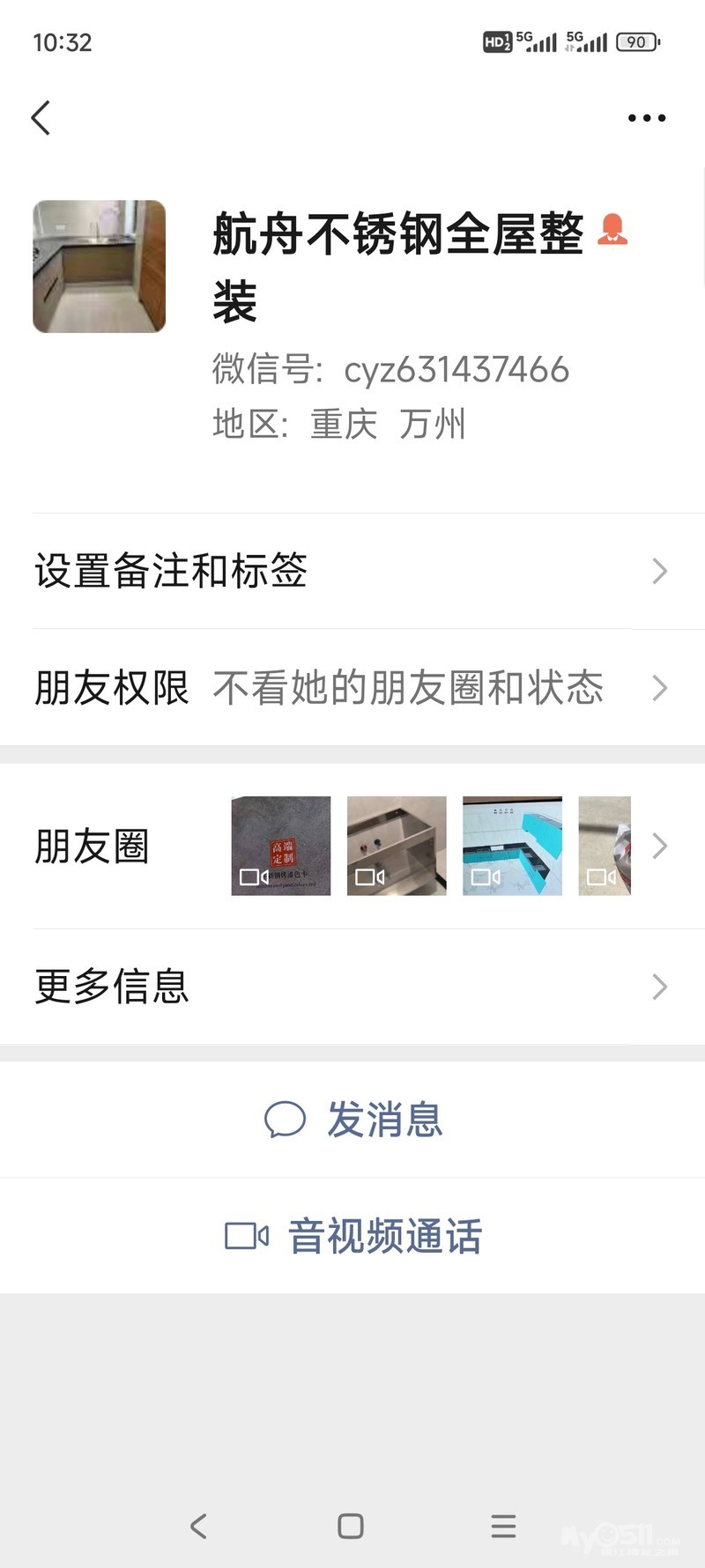This screenshot has width=705, height=1568.
Task: Tap 发消息 to send a message
Action: click(x=354, y=1120)
